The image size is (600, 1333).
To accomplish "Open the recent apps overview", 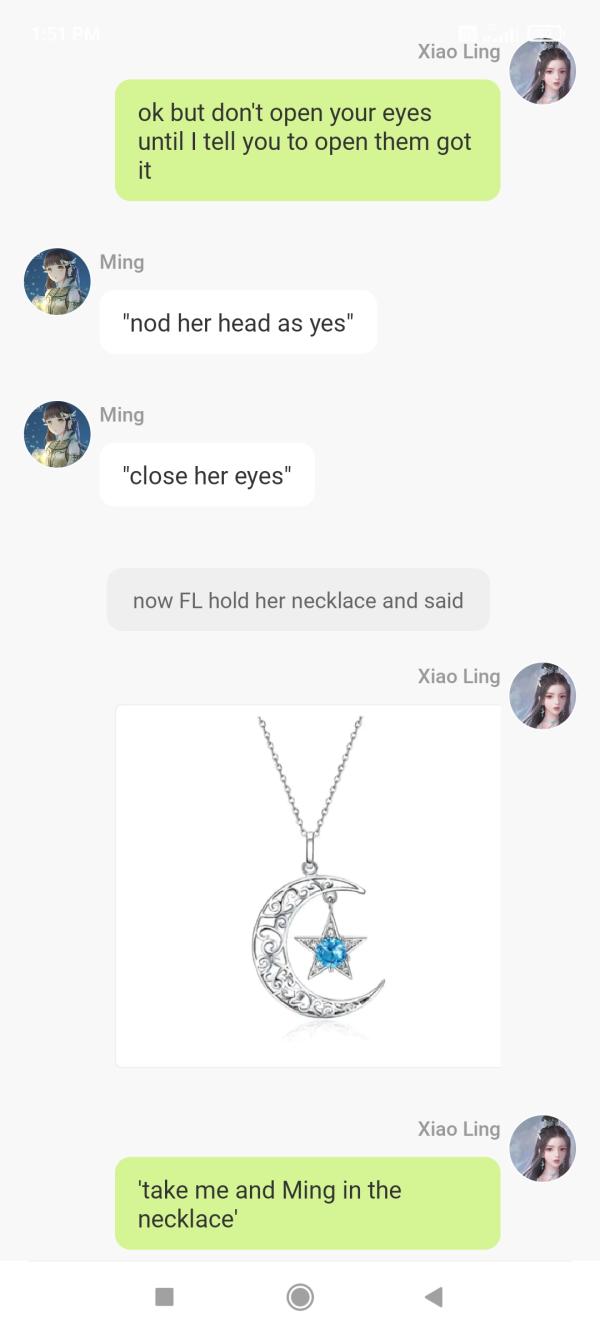I will [x=165, y=1297].
